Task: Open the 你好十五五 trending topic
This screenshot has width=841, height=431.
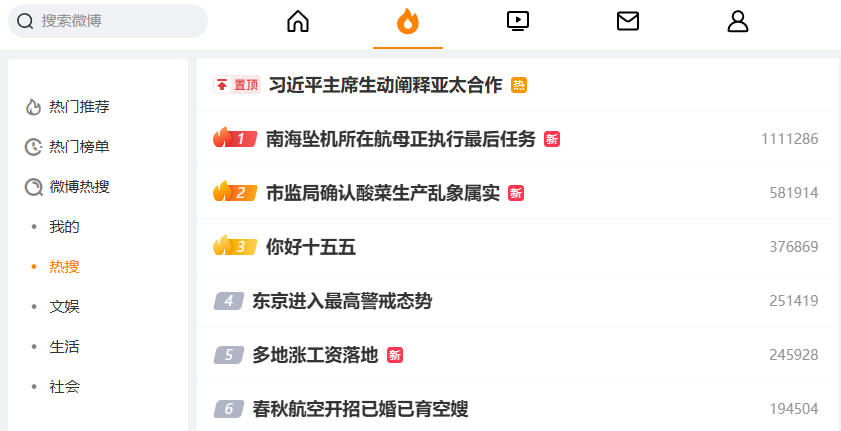Action: coord(311,247)
